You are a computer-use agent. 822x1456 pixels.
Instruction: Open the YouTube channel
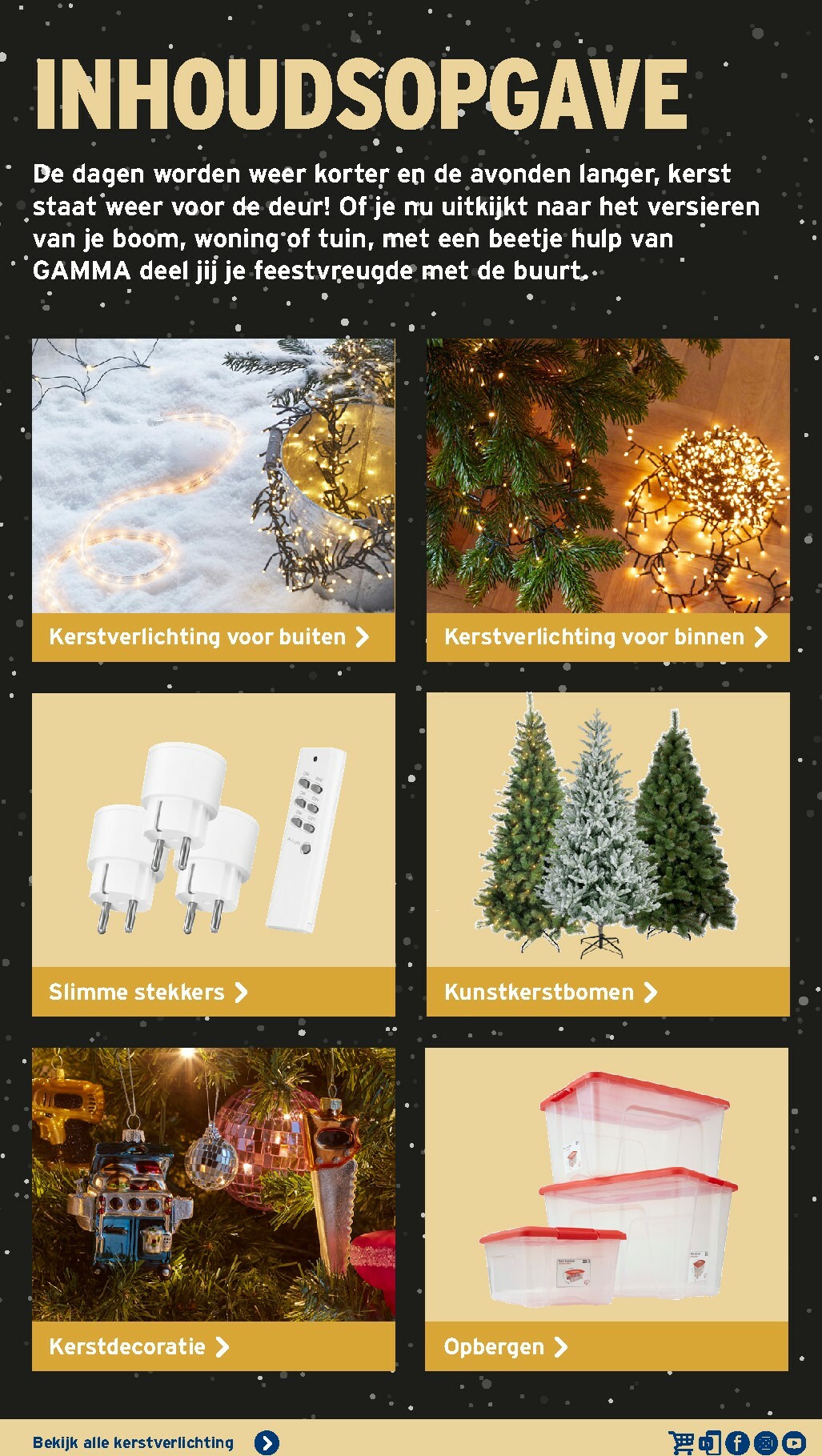793,1442
